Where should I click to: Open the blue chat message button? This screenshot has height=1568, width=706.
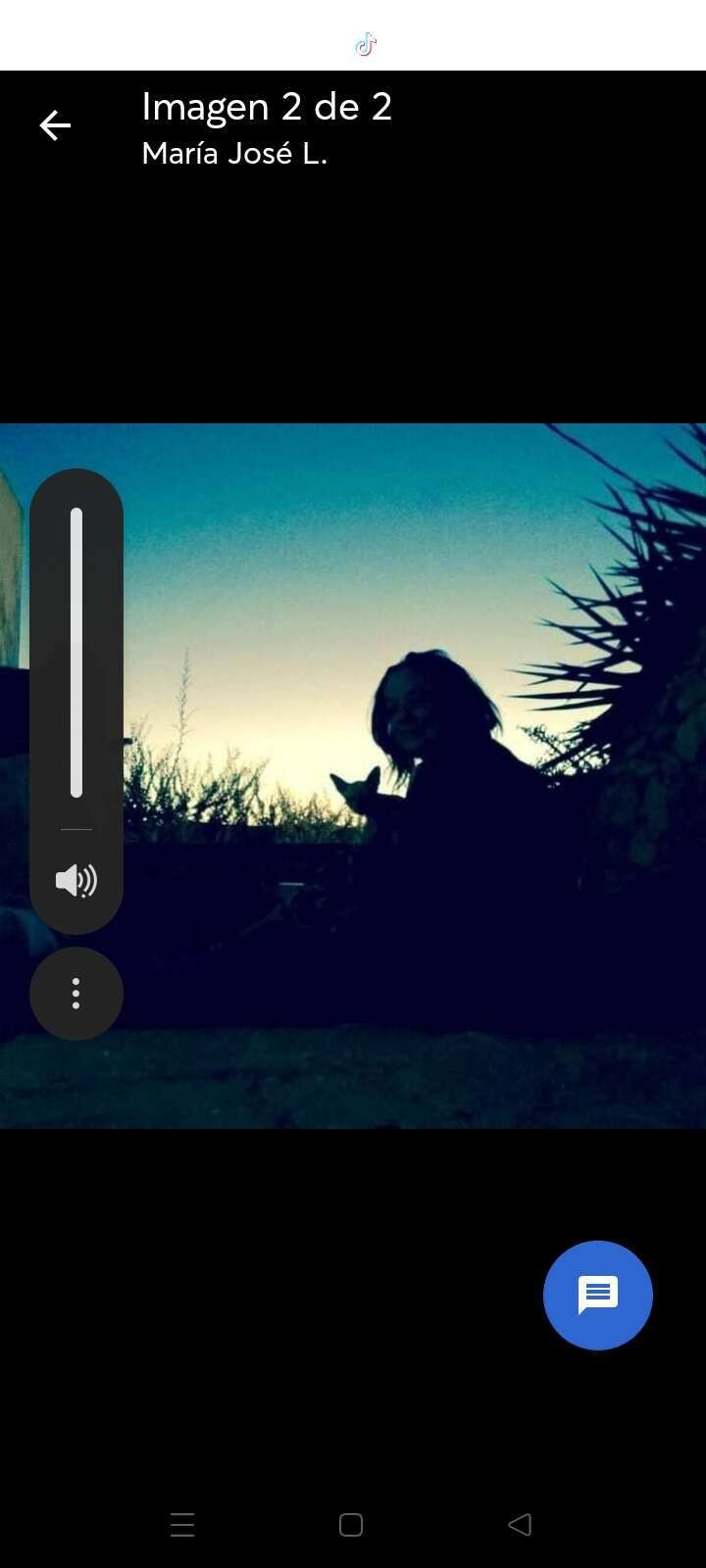(x=597, y=1295)
